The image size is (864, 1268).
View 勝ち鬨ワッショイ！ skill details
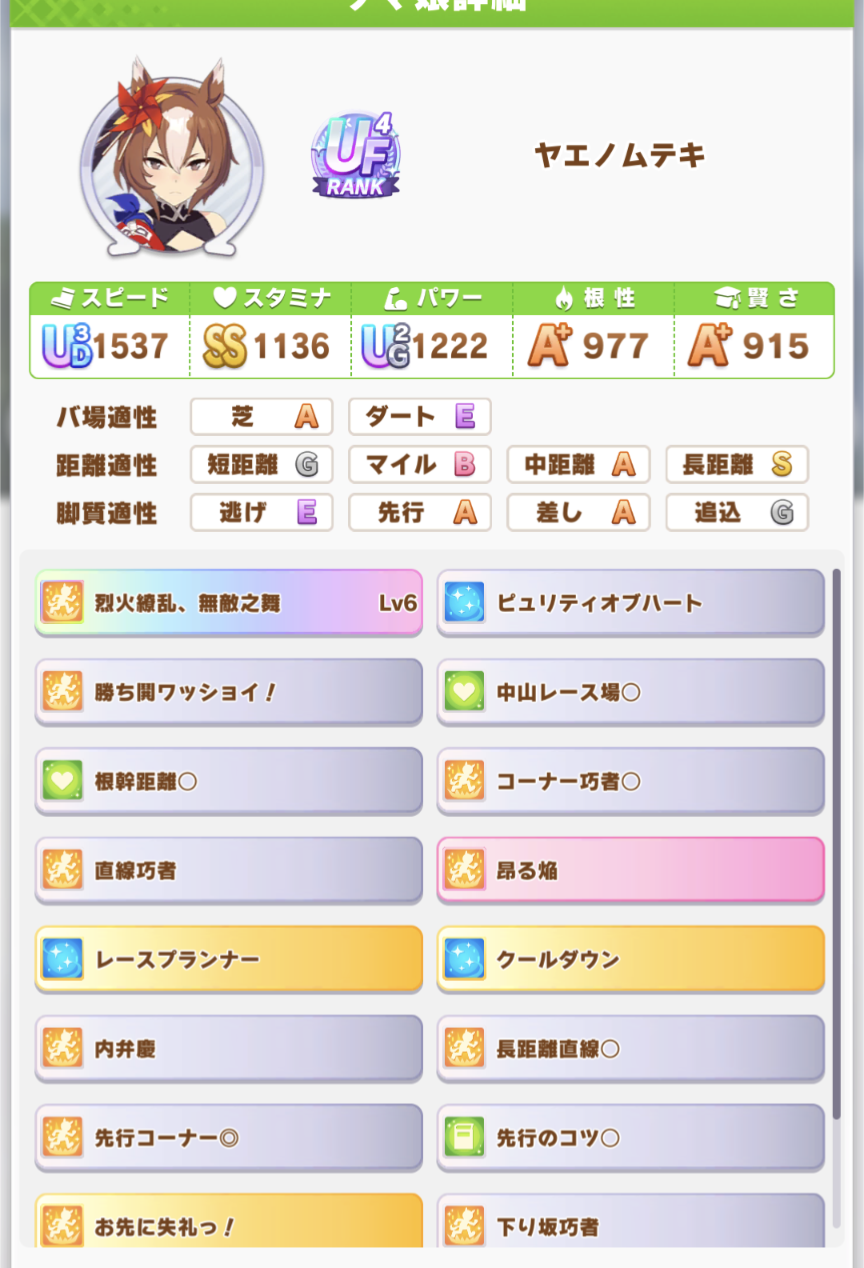(x=229, y=691)
